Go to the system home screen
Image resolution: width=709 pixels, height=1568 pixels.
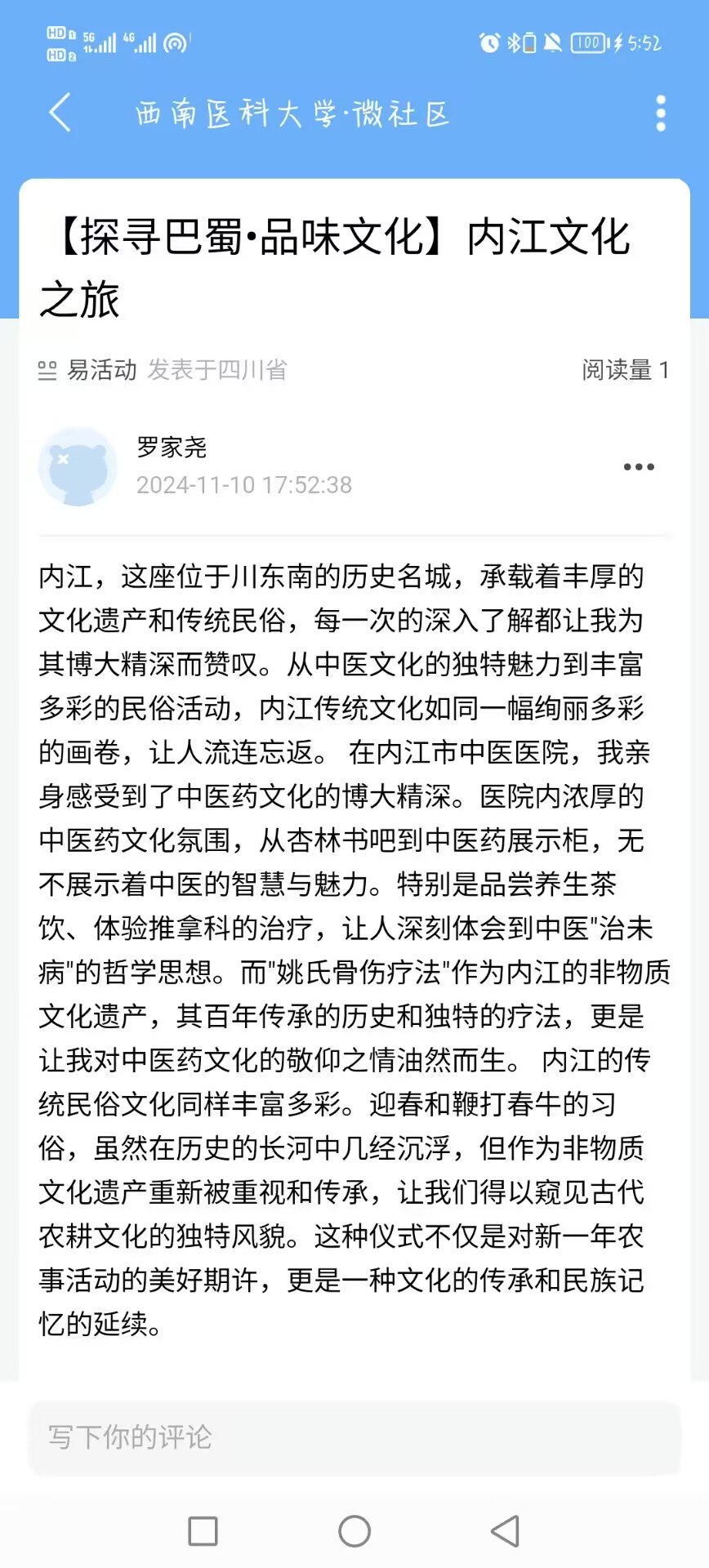[x=354, y=1531]
